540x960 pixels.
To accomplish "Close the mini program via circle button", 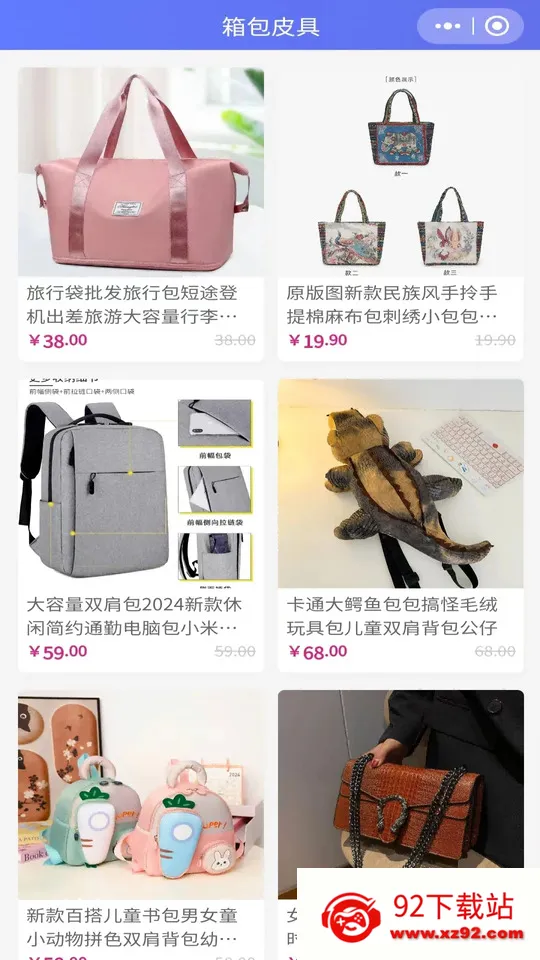I will [x=497, y=26].
